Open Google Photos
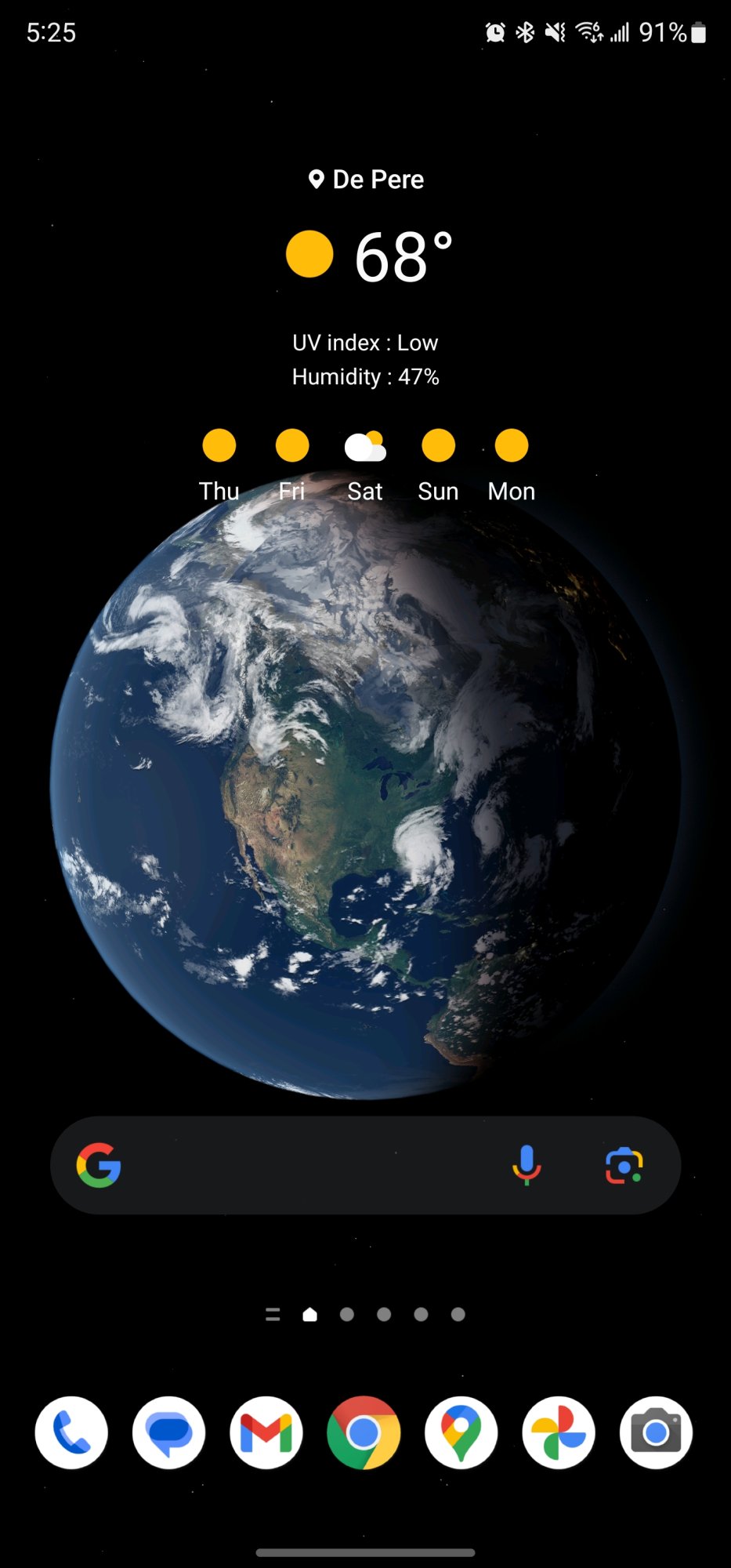 (x=559, y=1432)
